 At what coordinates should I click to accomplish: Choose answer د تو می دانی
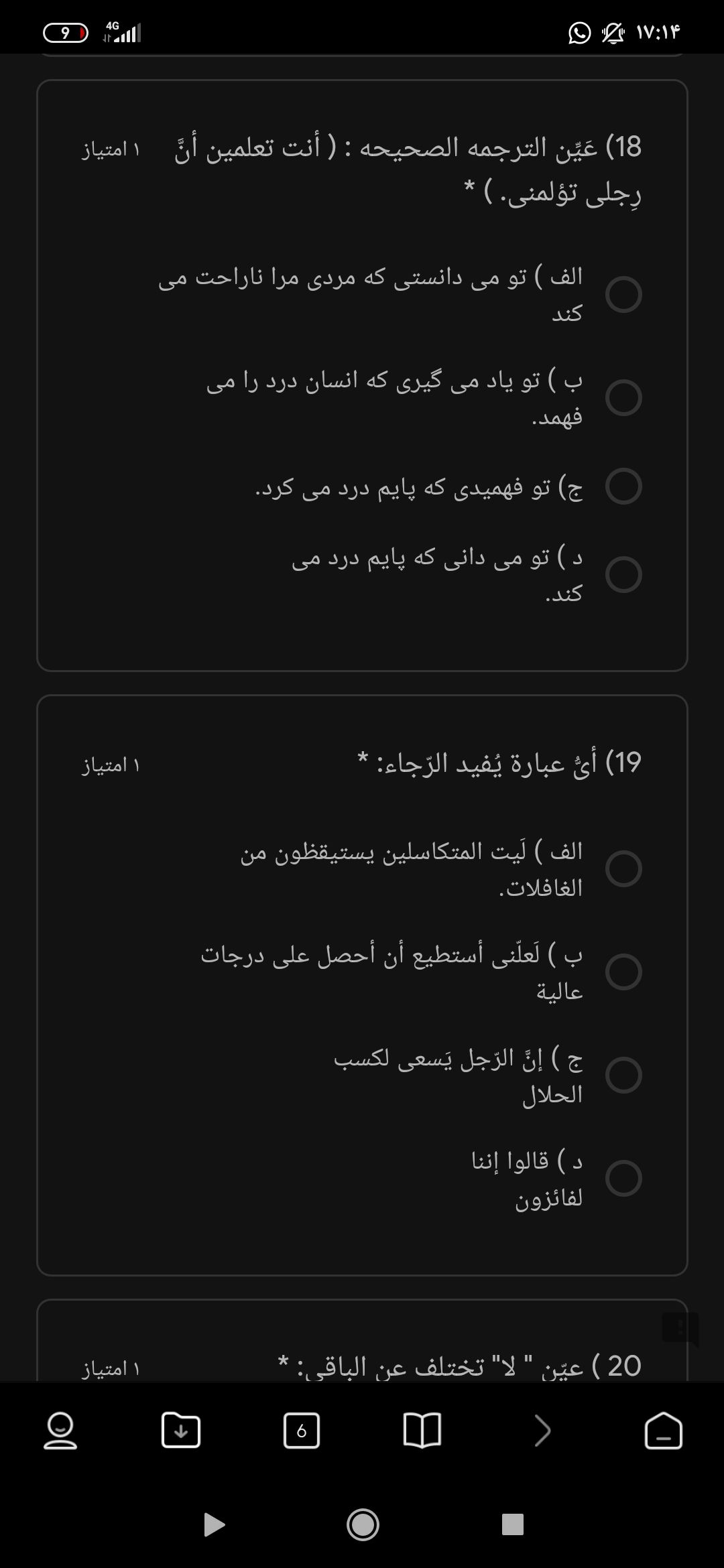pyautogui.click(x=623, y=574)
